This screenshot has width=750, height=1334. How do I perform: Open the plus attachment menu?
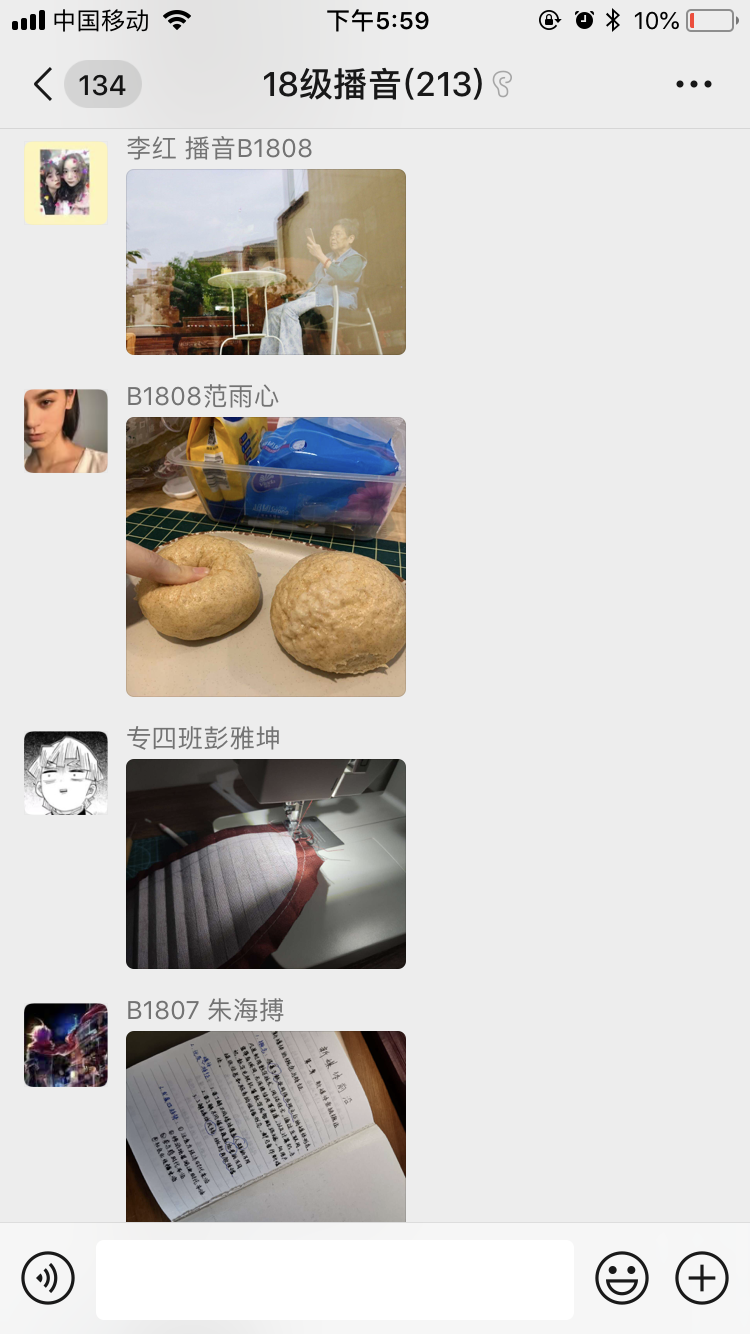702,1278
